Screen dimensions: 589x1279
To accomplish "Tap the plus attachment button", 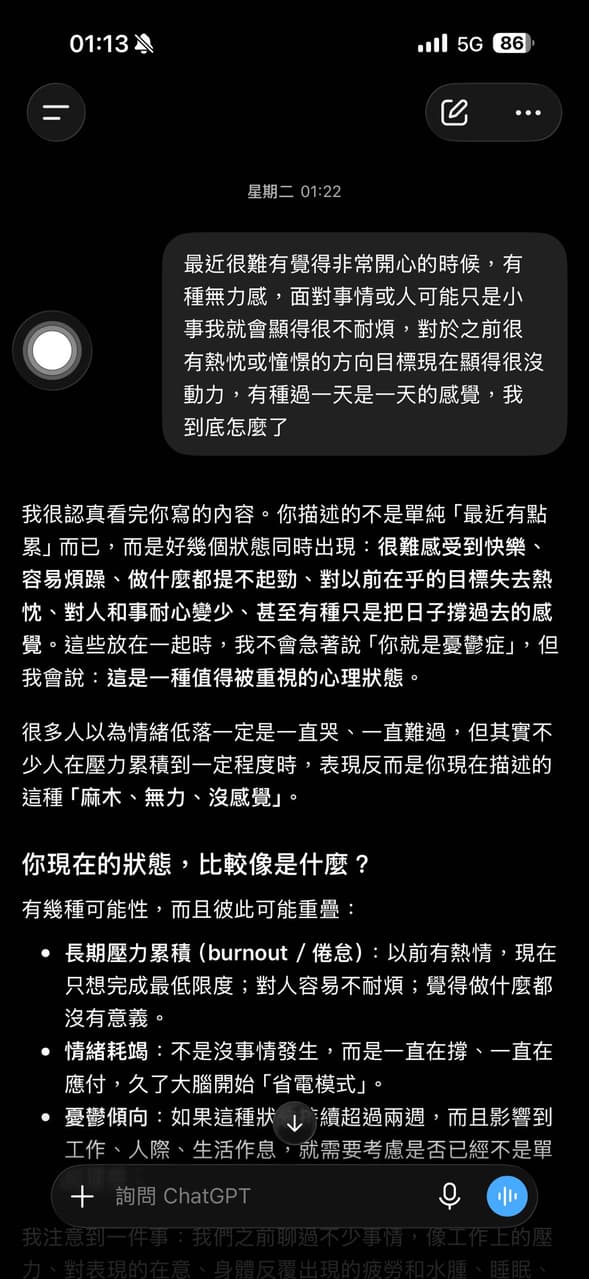I will click(82, 1196).
